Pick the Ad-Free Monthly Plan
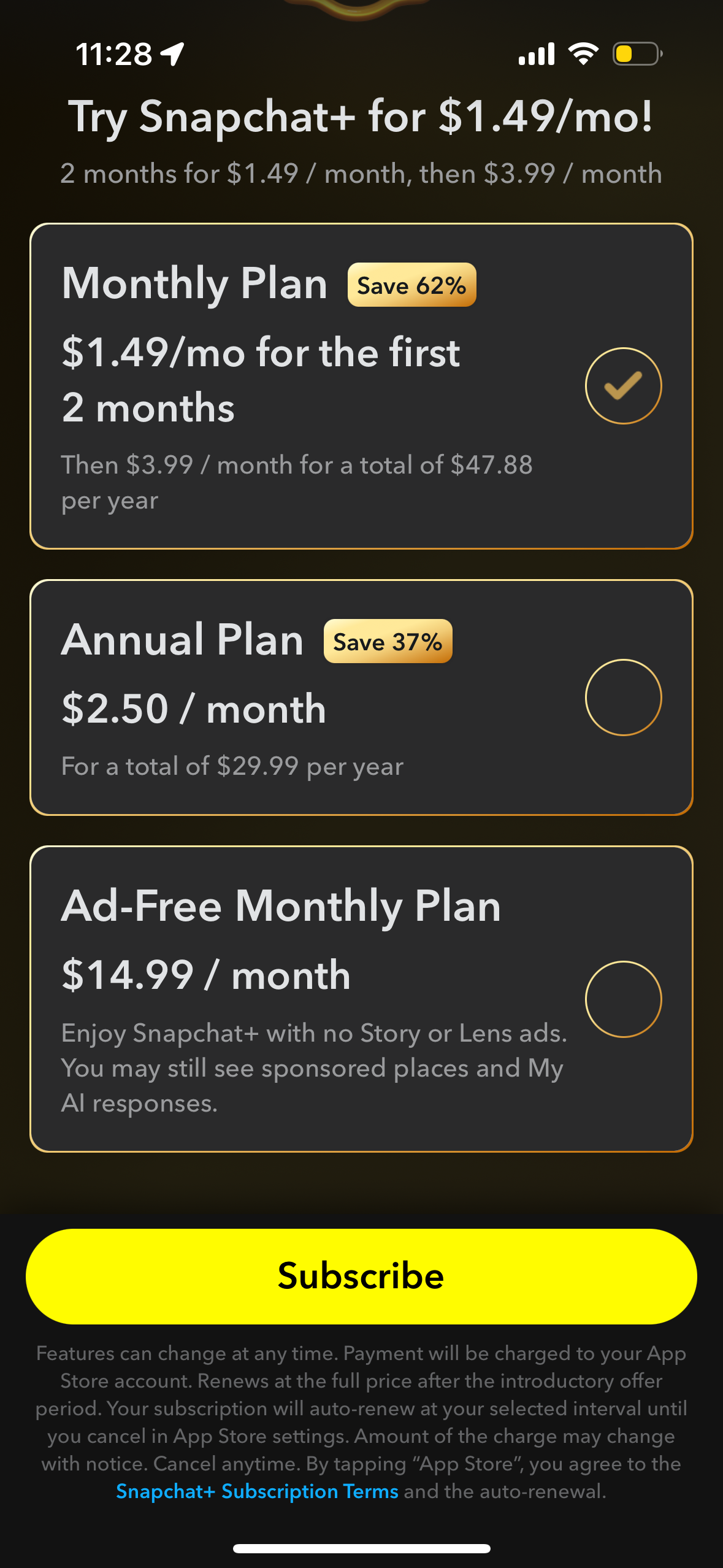The height and width of the screenshot is (1568, 723). coord(361,999)
